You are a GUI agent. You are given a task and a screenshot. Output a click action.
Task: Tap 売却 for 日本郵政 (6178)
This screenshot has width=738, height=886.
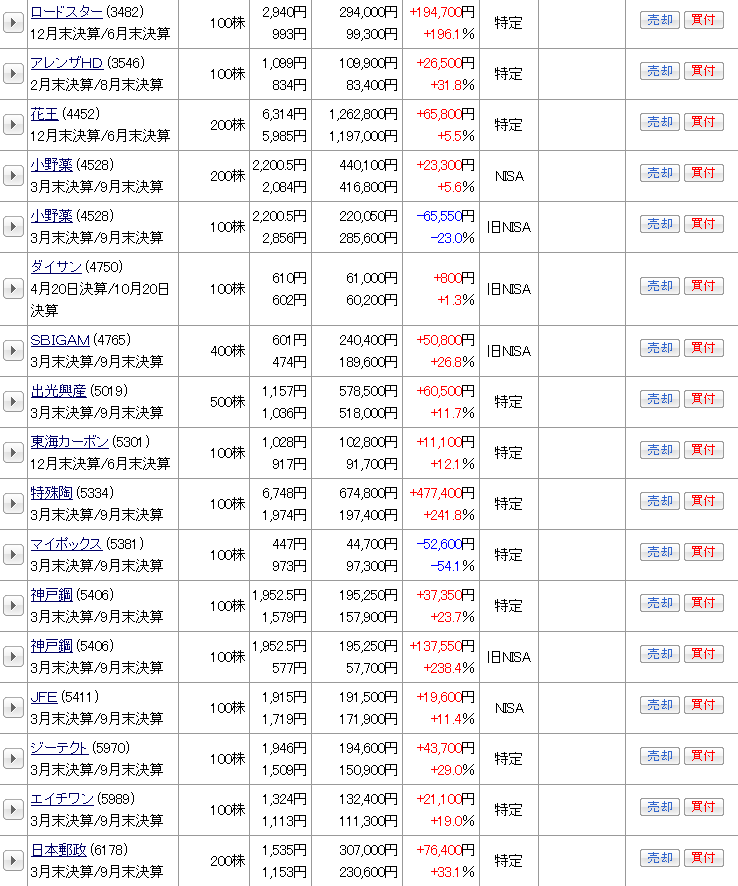click(660, 858)
